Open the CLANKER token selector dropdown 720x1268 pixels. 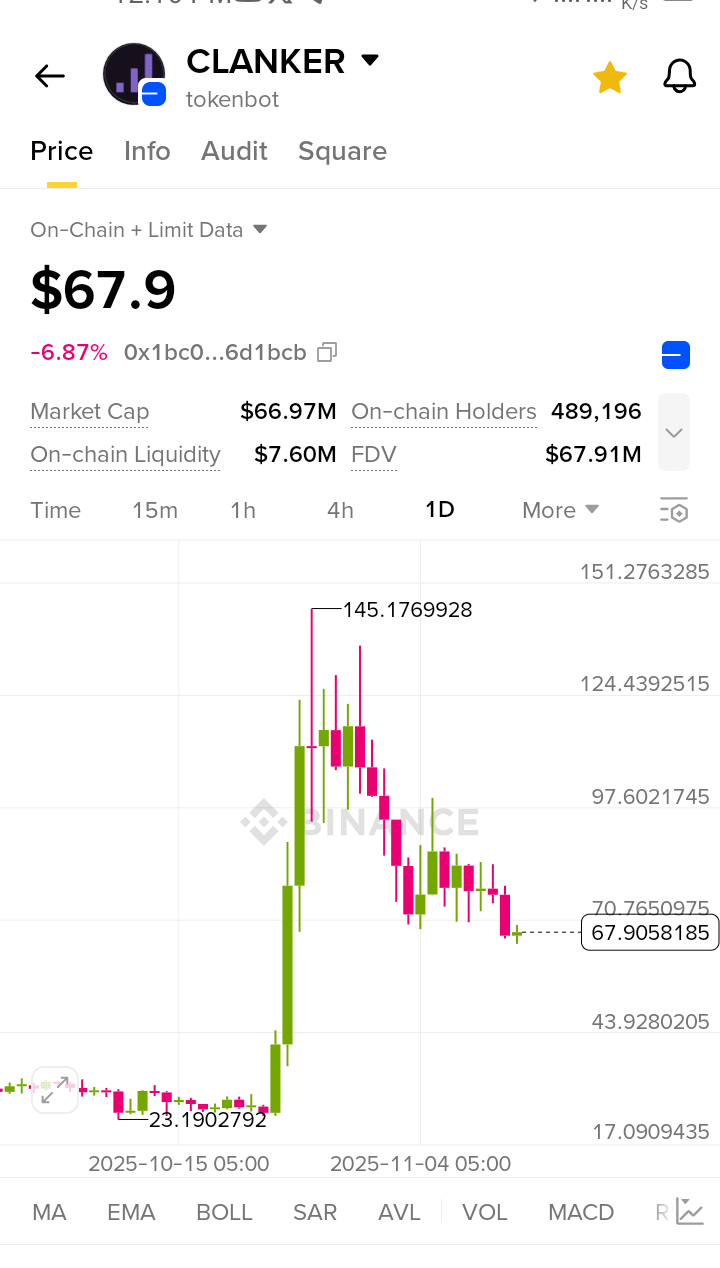point(370,61)
